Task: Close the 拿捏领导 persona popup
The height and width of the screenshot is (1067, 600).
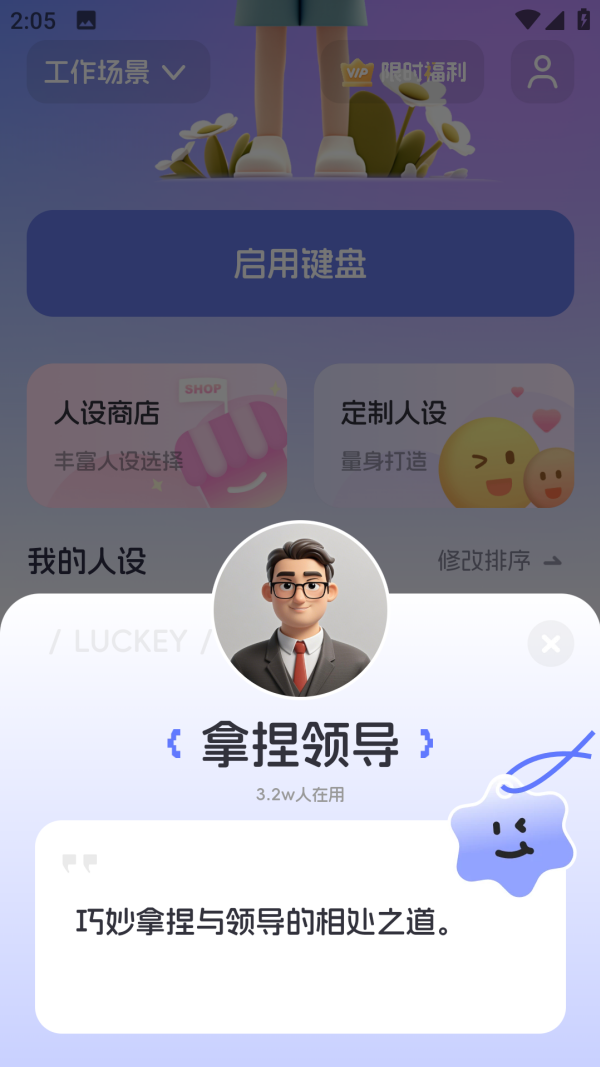Action: tap(551, 644)
